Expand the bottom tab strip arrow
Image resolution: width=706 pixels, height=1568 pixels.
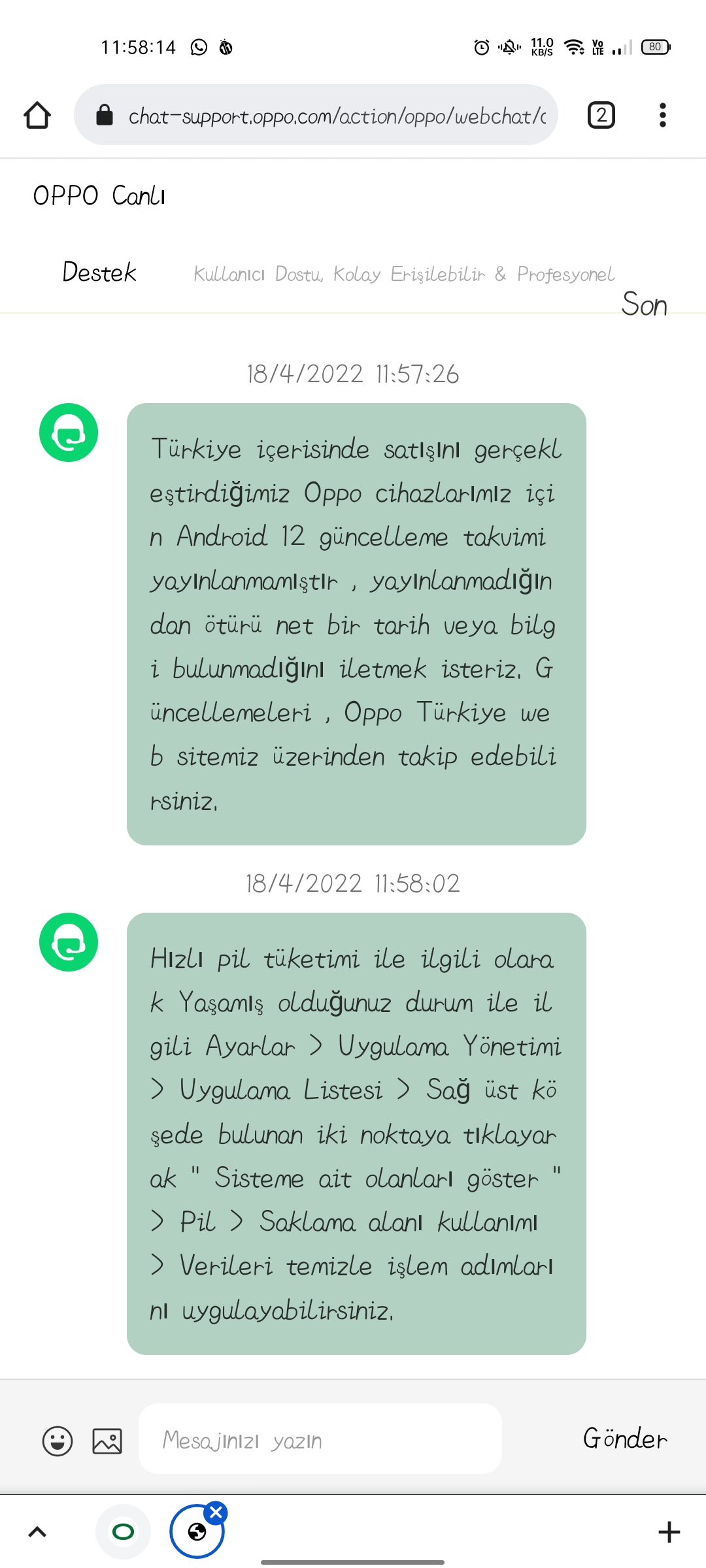pos(37,1532)
